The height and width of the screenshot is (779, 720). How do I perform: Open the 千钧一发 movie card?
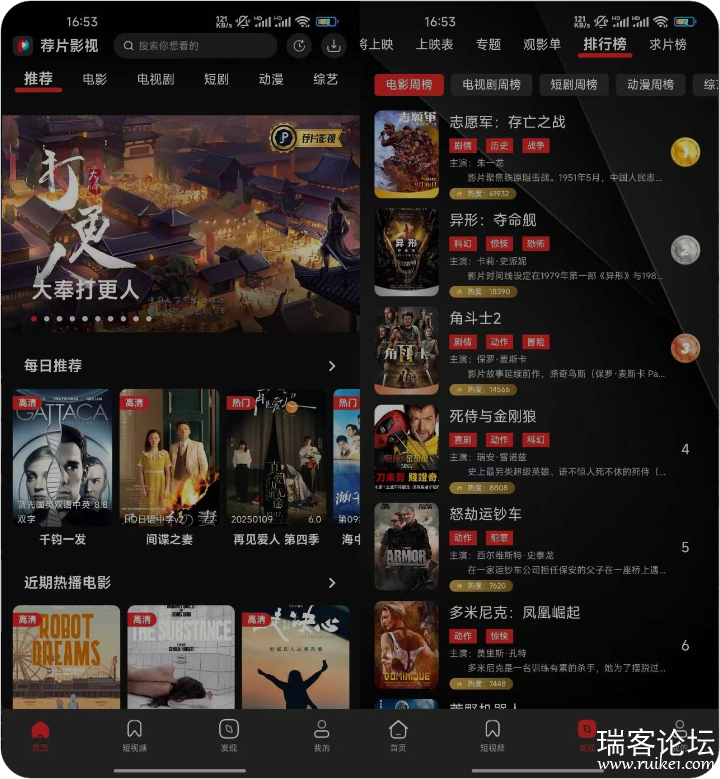click(62, 458)
